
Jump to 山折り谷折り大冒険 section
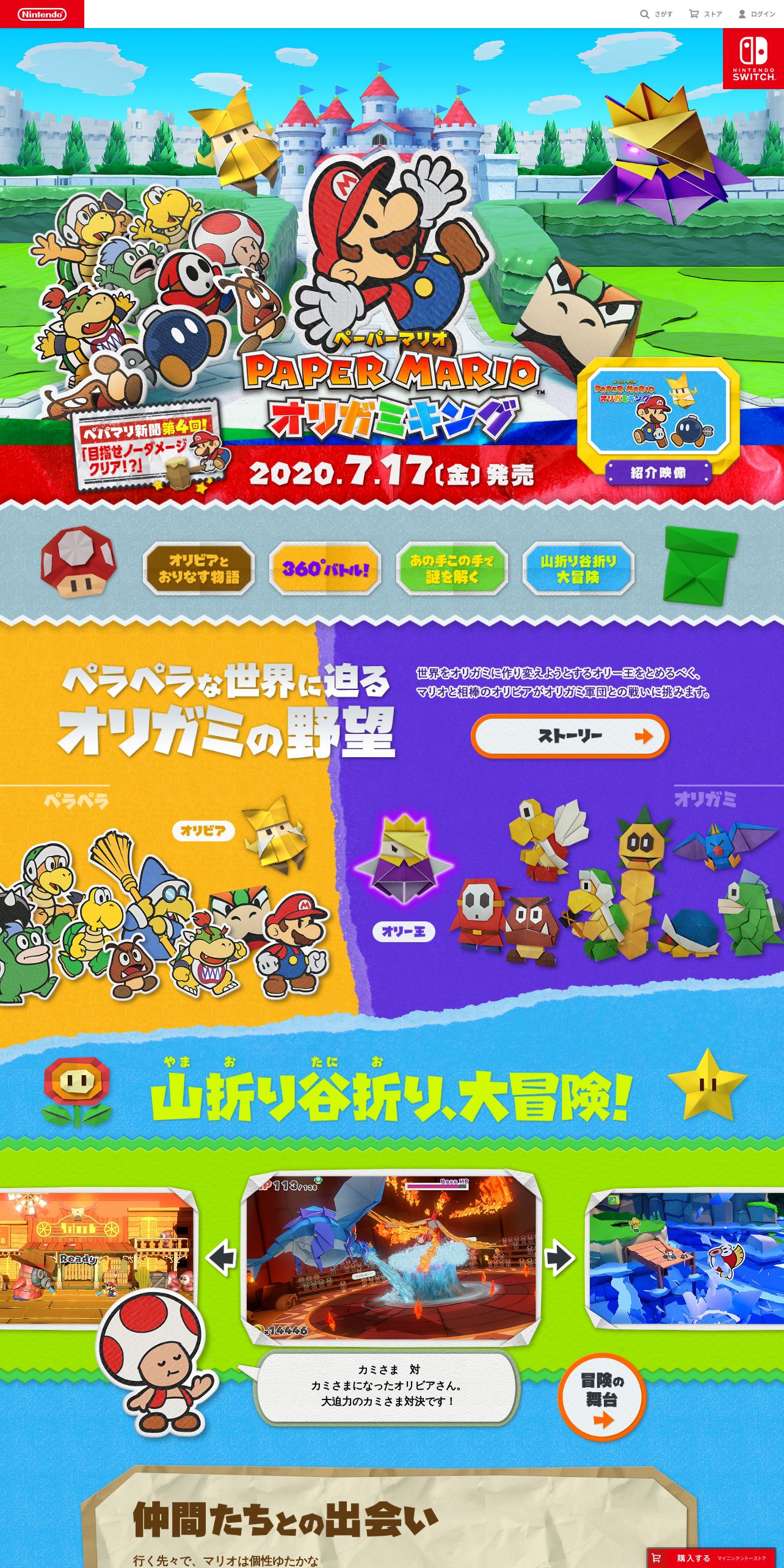[578, 568]
